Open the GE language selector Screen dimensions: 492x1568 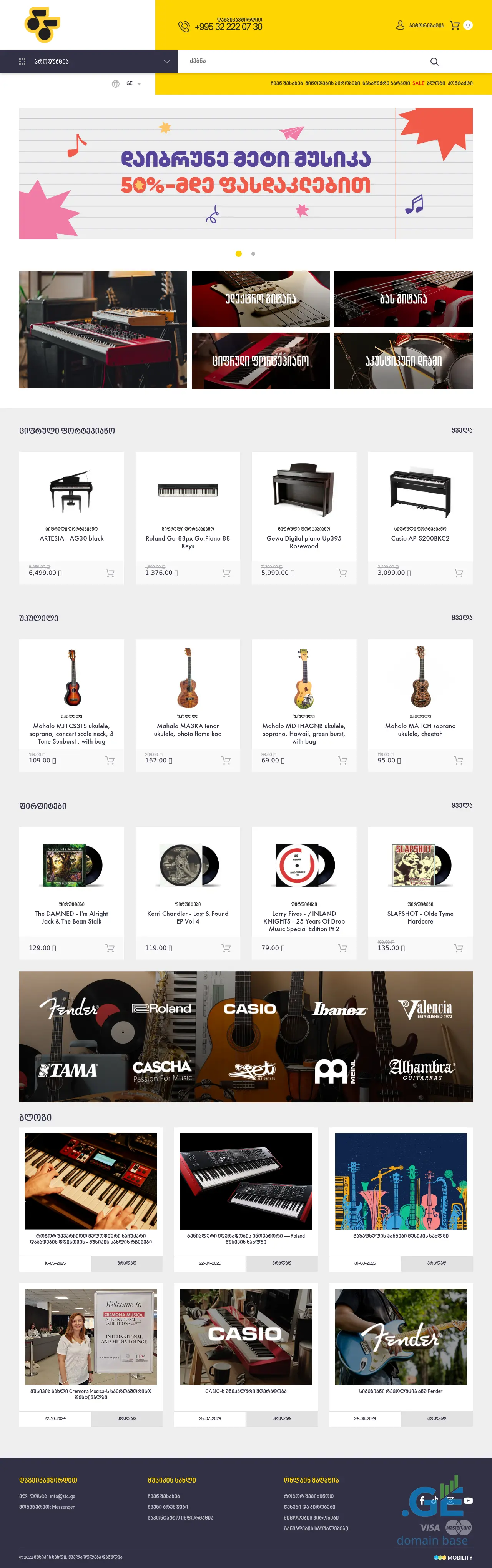[x=126, y=83]
